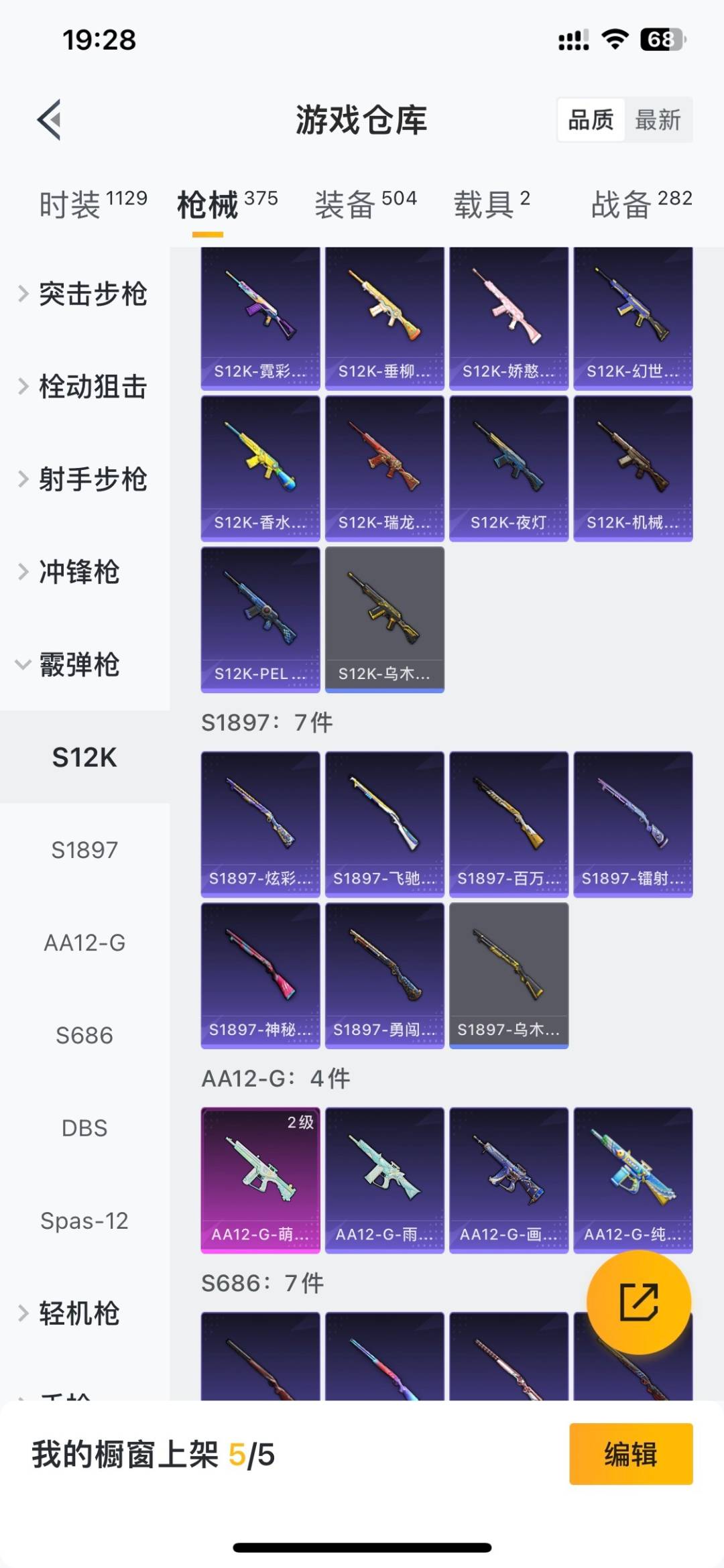Select S1897 in the weapon sidebar
724x1568 pixels.
[84, 849]
